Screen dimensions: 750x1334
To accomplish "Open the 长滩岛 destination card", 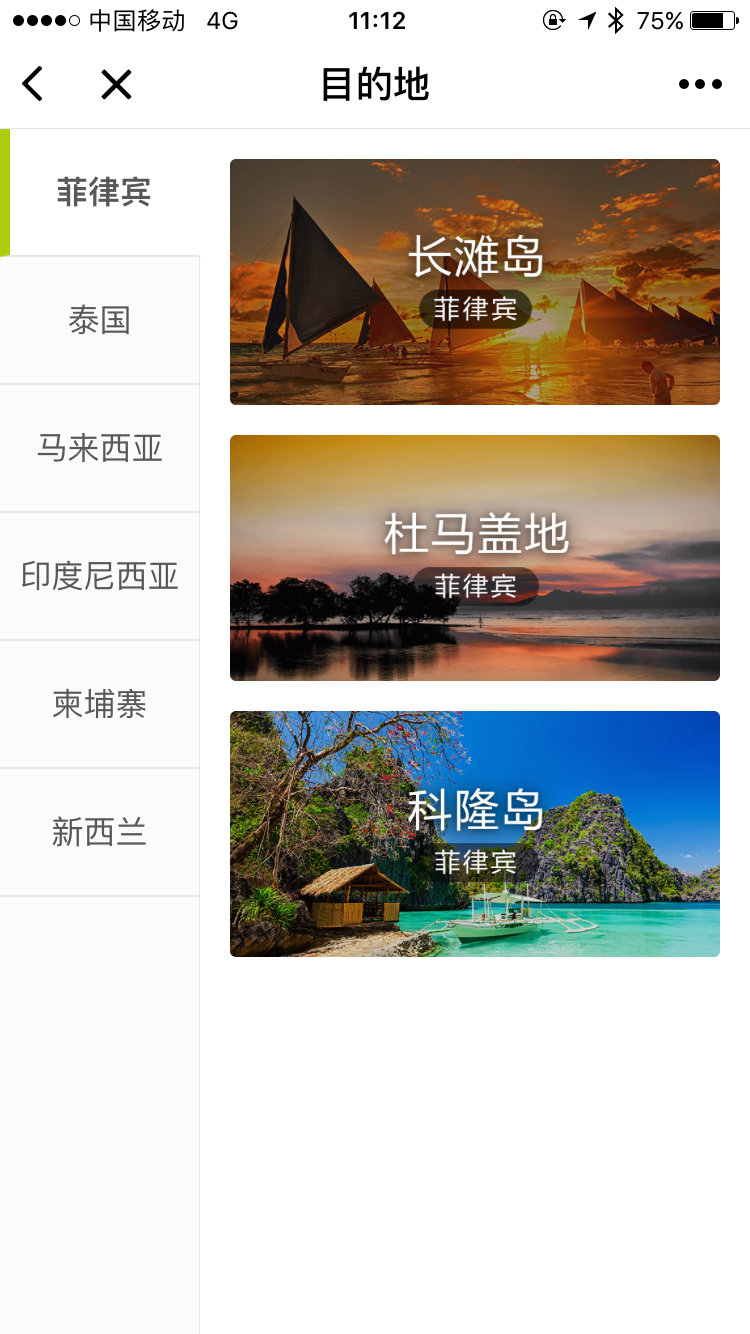I will point(475,282).
